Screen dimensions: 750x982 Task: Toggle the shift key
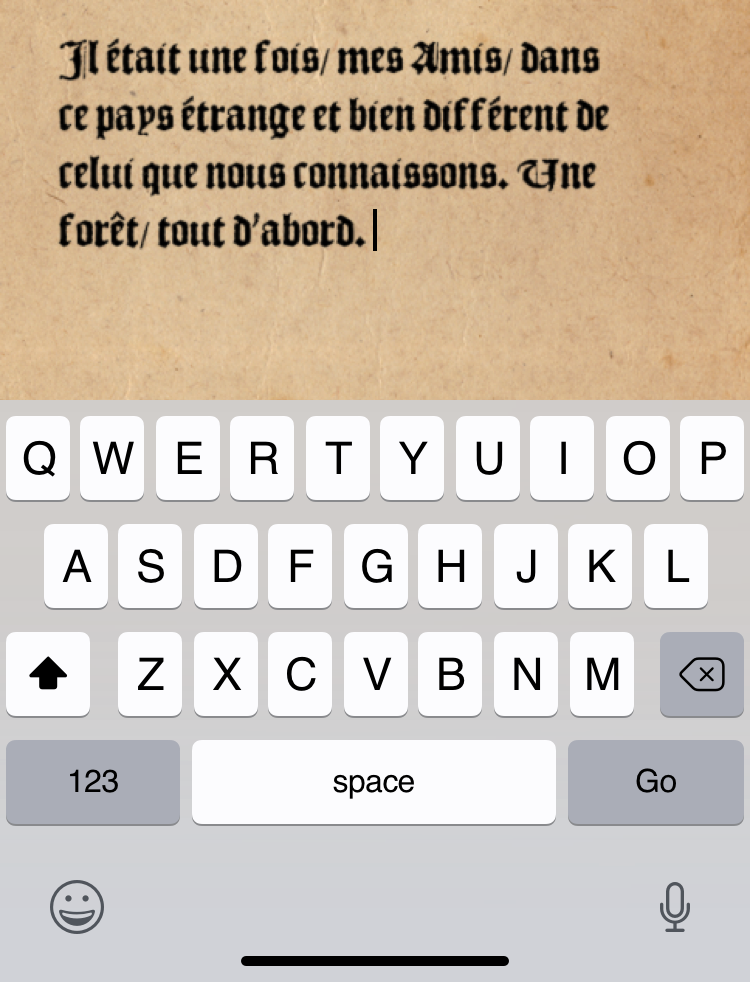pos(48,676)
